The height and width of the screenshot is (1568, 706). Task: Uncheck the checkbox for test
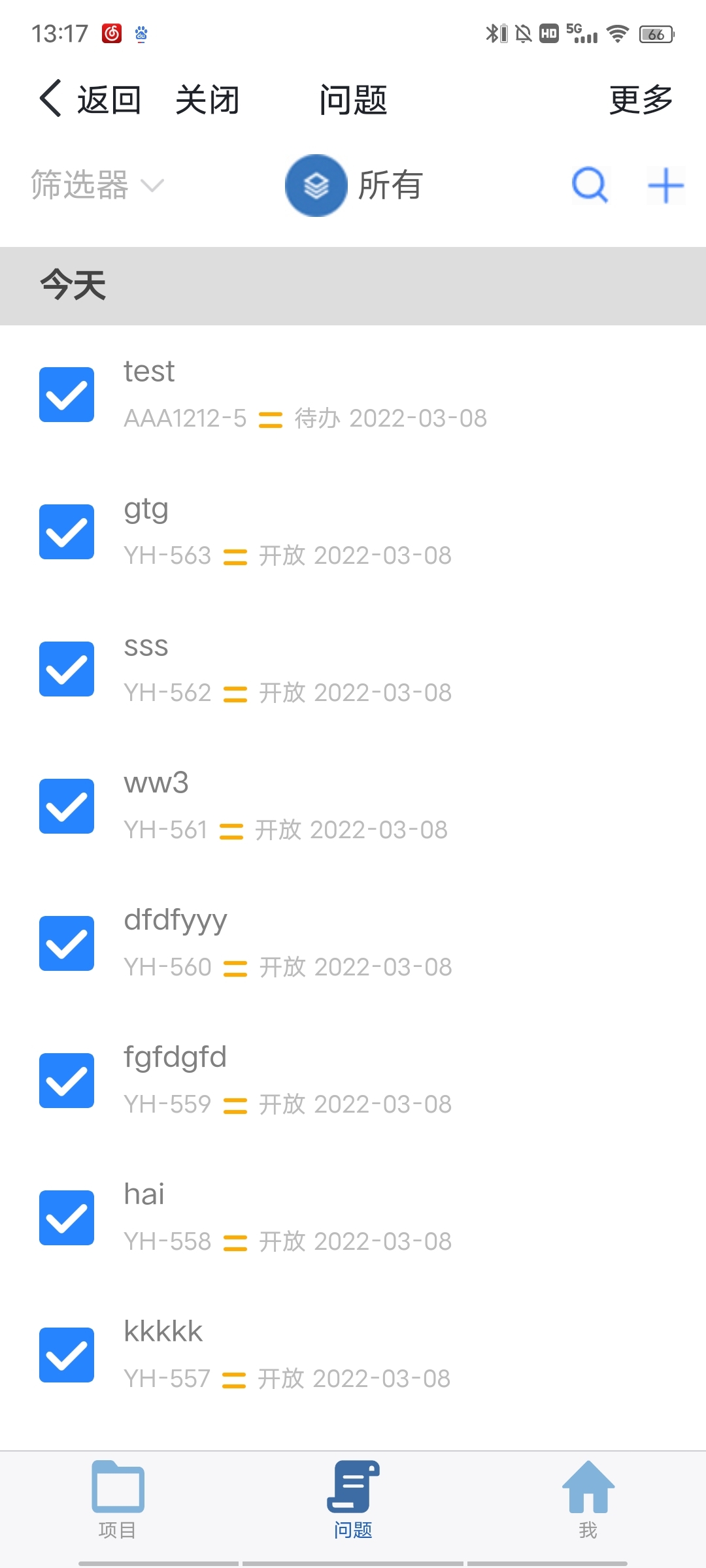coord(67,395)
